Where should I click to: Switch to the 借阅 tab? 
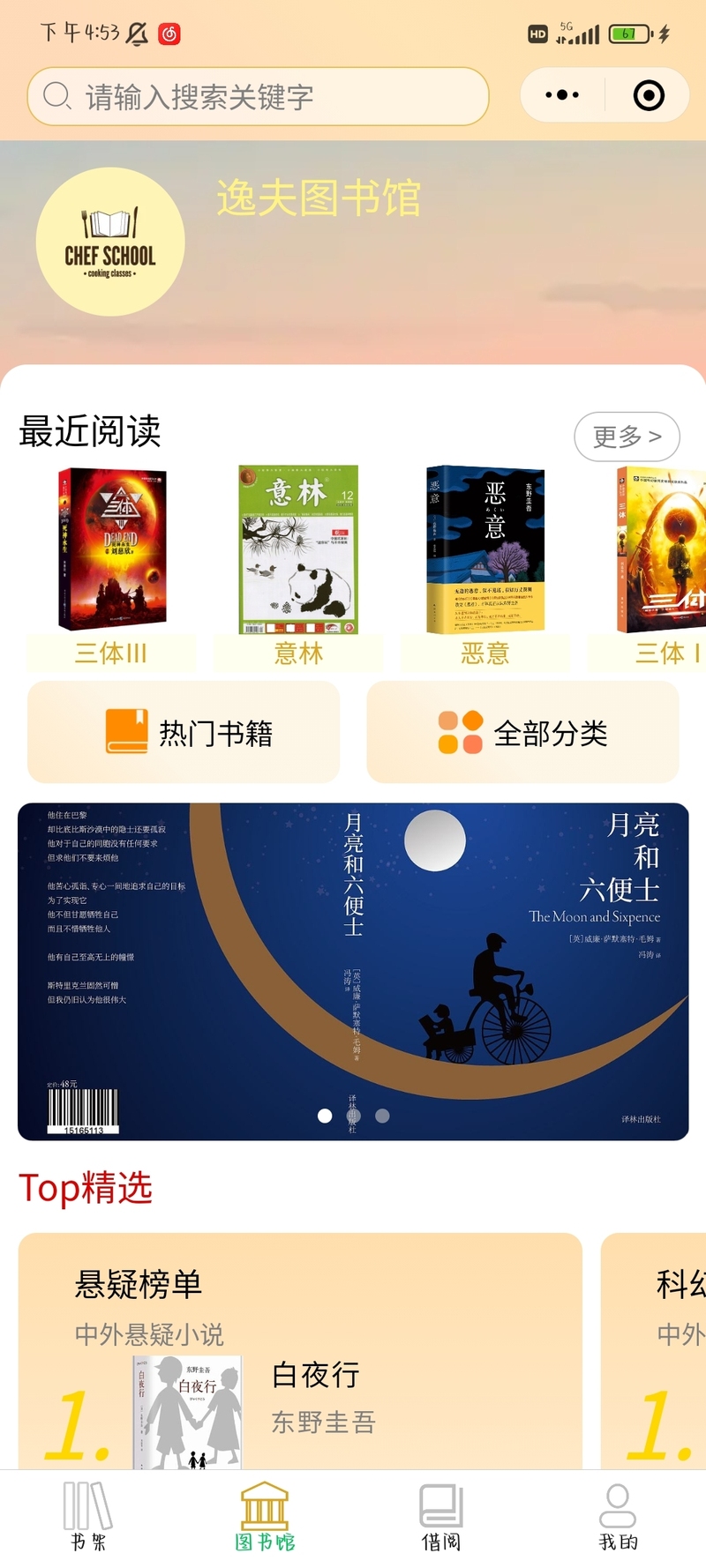[441, 1517]
